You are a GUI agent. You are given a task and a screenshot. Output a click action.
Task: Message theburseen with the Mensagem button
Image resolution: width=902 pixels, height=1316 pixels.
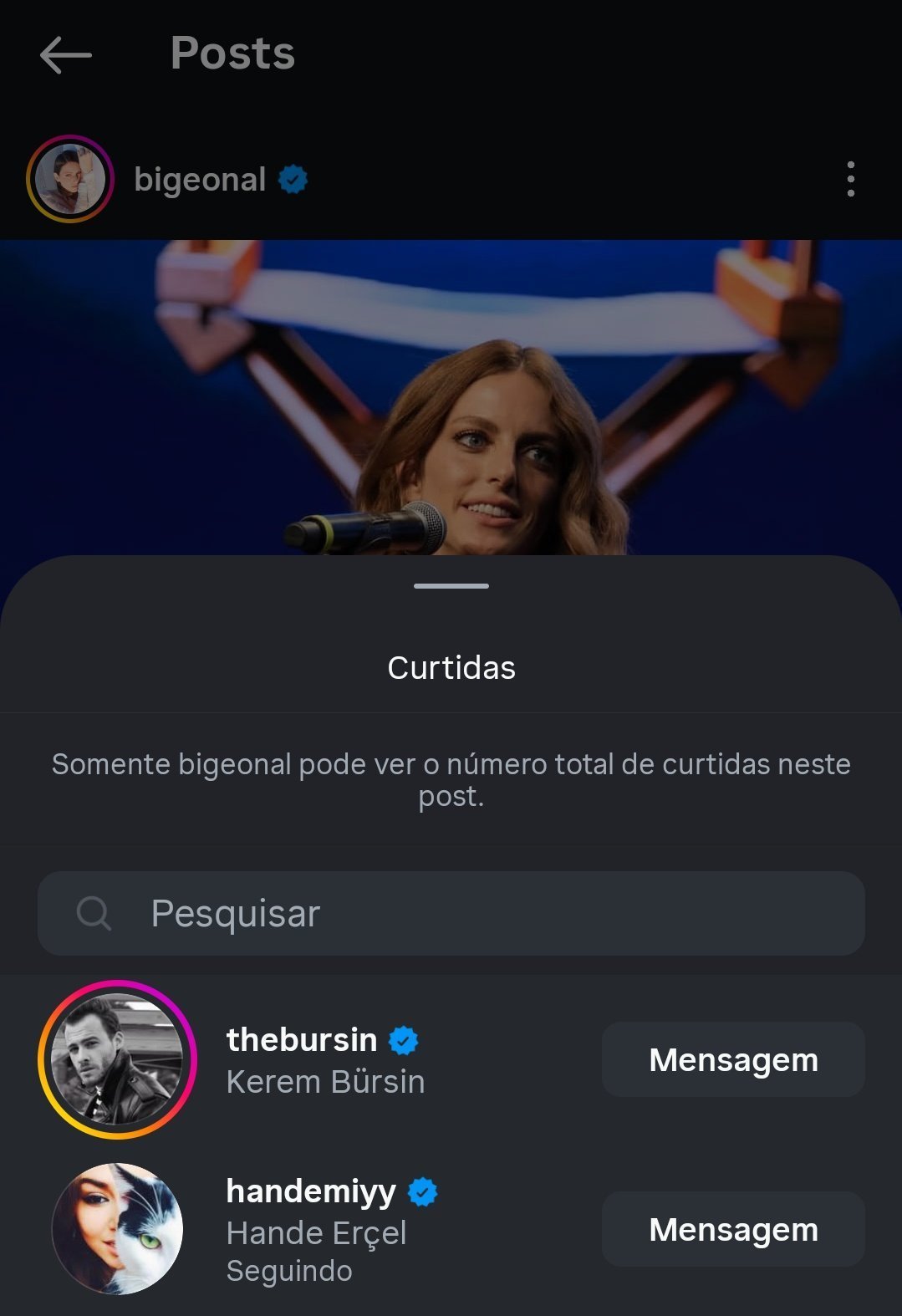click(x=733, y=1059)
